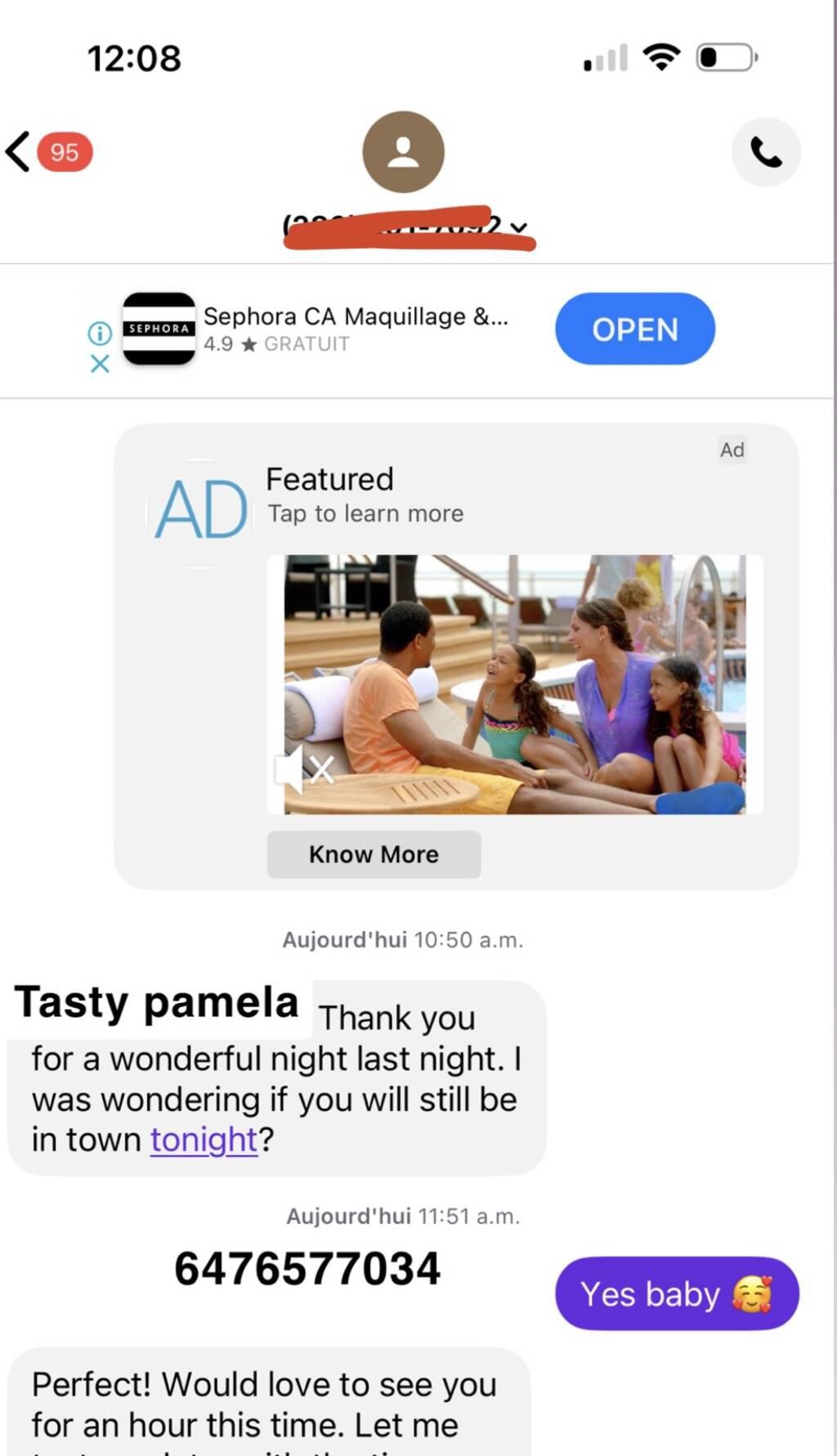Unmute the featured ad video
The image size is (837, 1456).
point(304,768)
